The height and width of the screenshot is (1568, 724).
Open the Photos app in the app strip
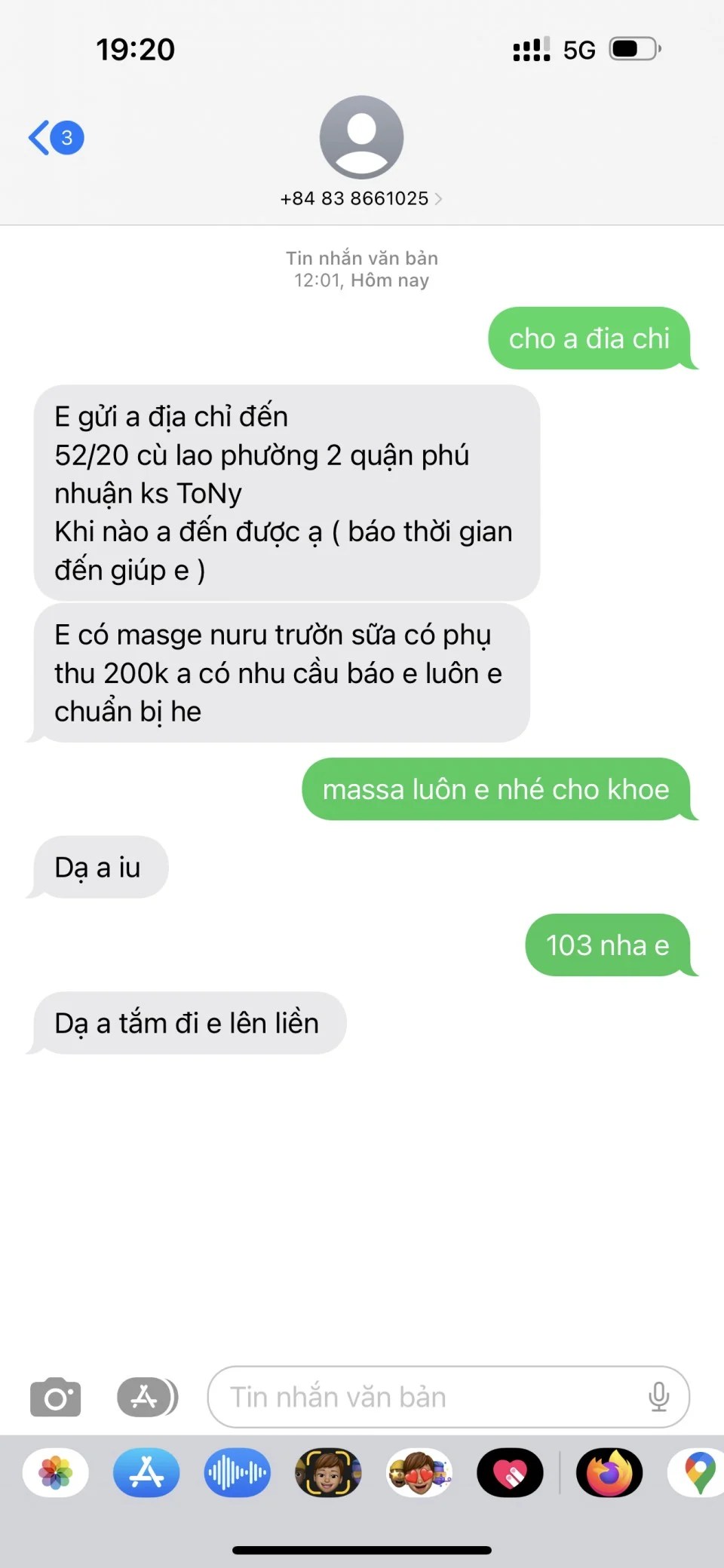56,1472
